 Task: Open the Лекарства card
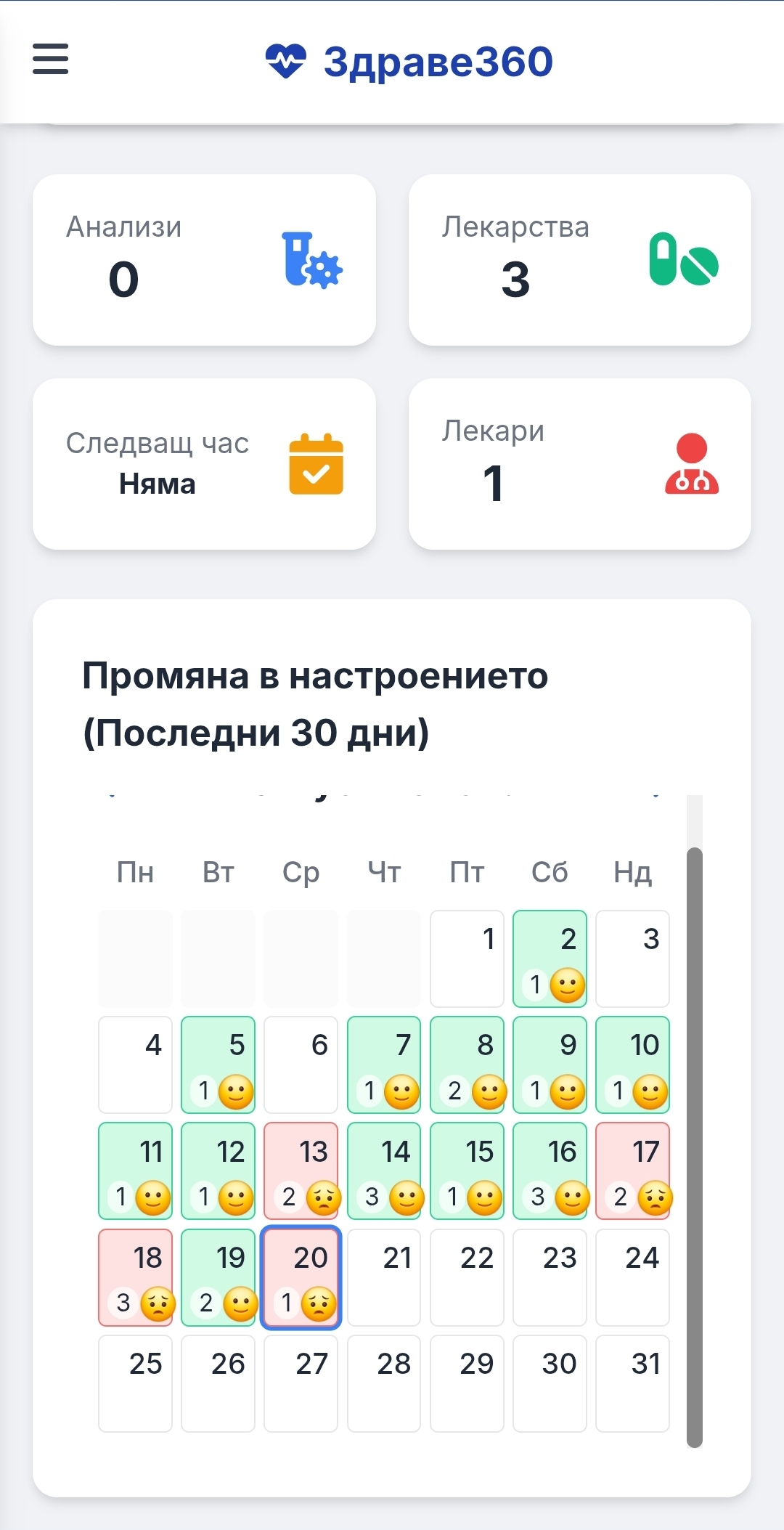point(579,259)
